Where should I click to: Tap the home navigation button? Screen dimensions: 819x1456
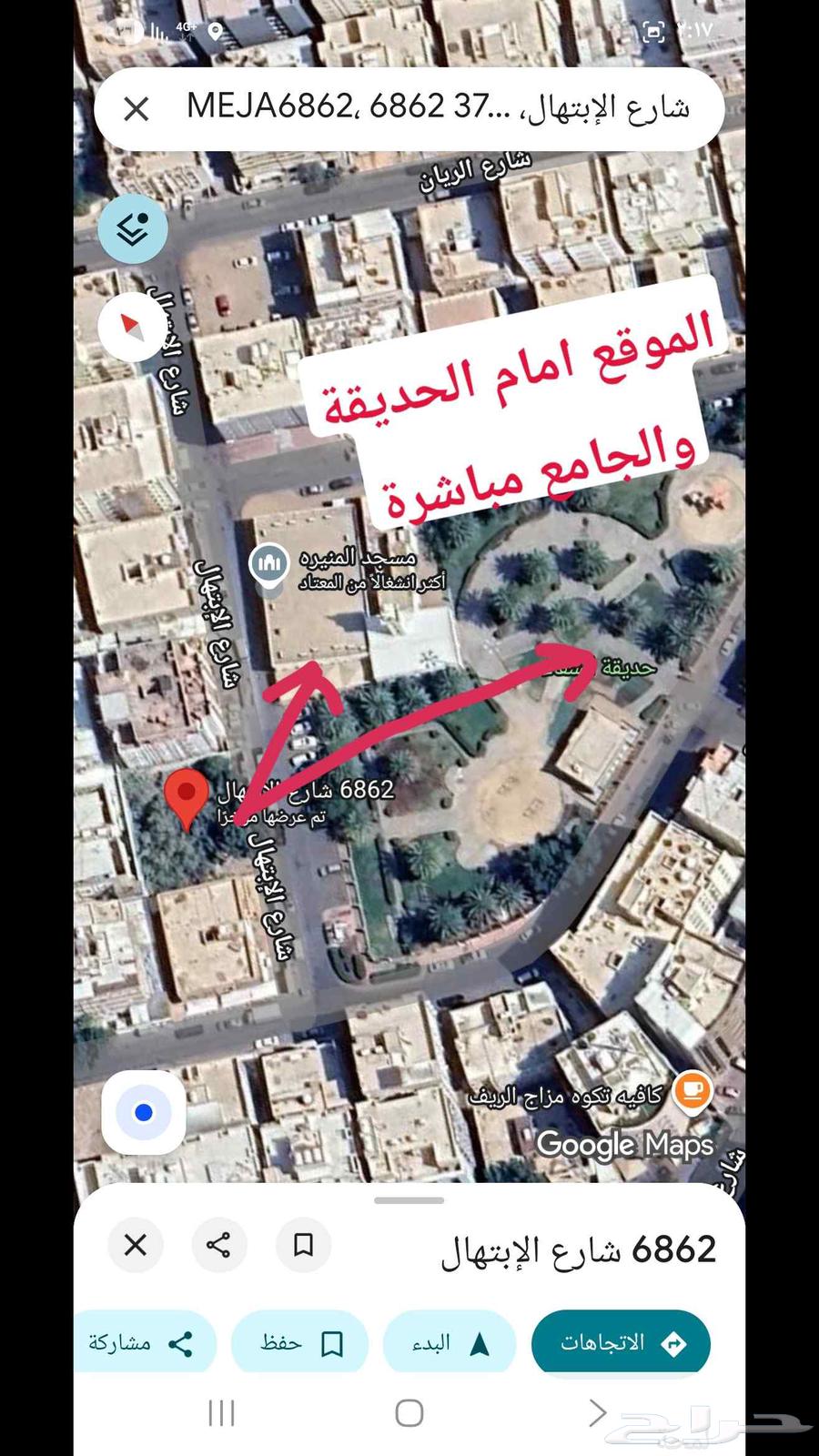coord(409,1412)
